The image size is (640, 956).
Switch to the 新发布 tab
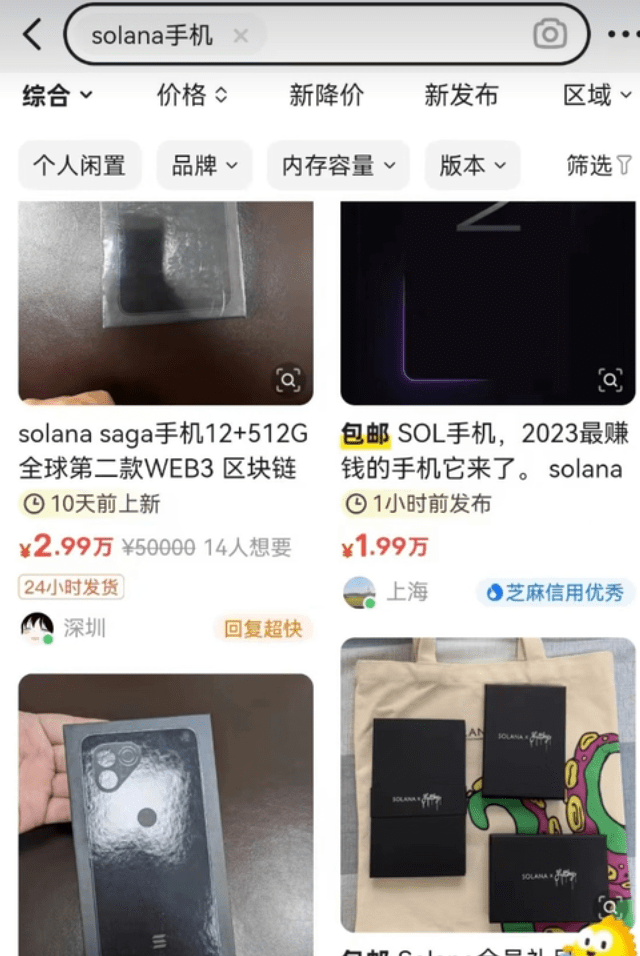point(461,96)
